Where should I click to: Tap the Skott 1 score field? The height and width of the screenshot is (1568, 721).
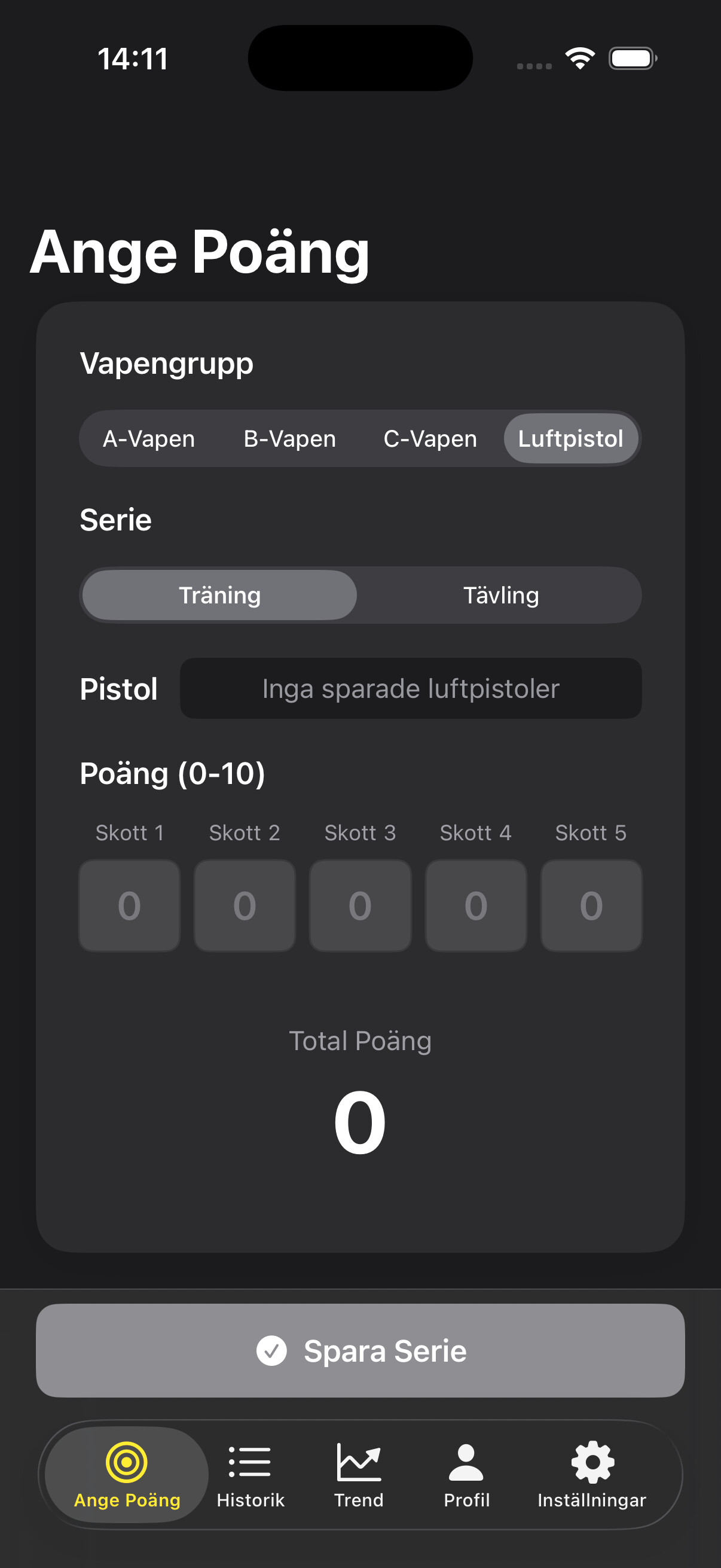(129, 905)
